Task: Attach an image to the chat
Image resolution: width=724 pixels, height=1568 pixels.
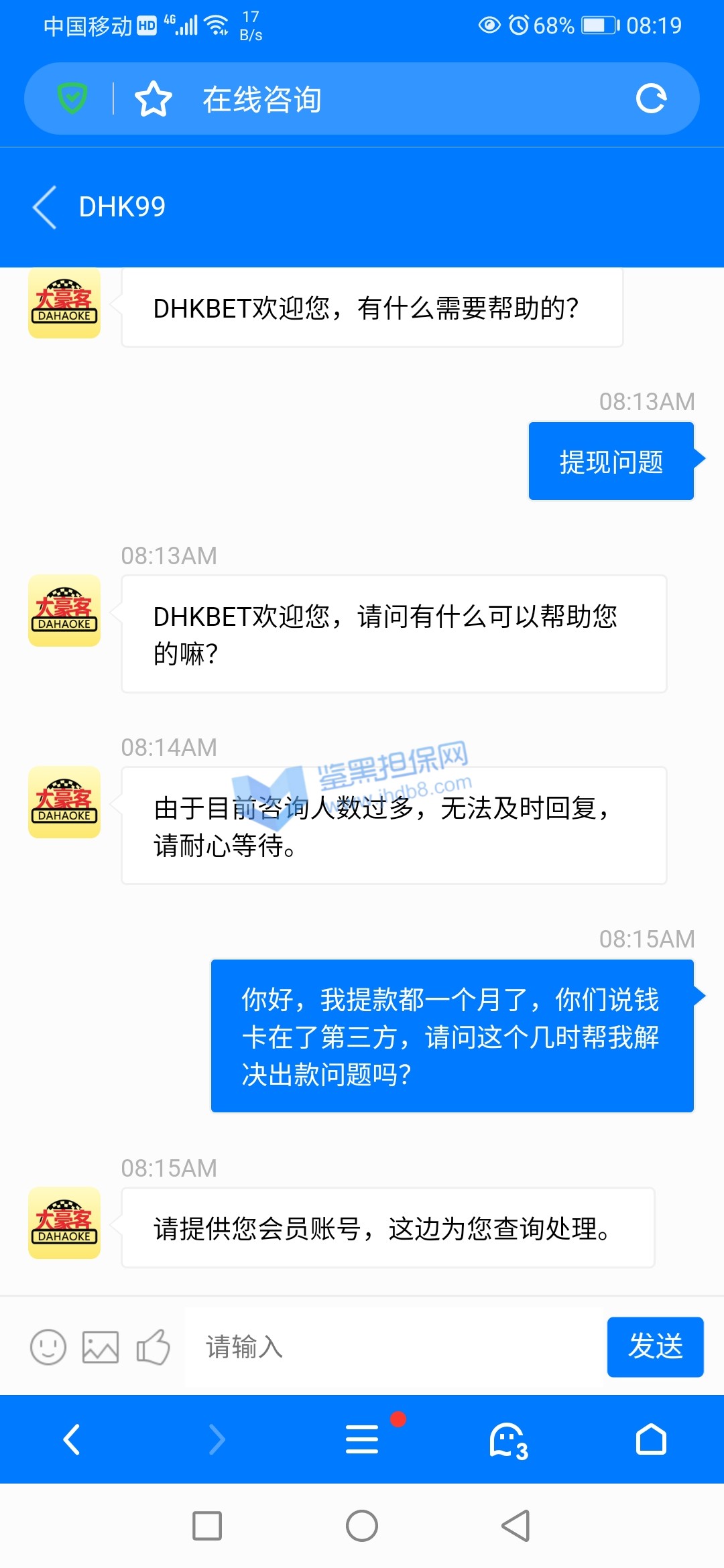Action: pyautogui.click(x=101, y=1347)
